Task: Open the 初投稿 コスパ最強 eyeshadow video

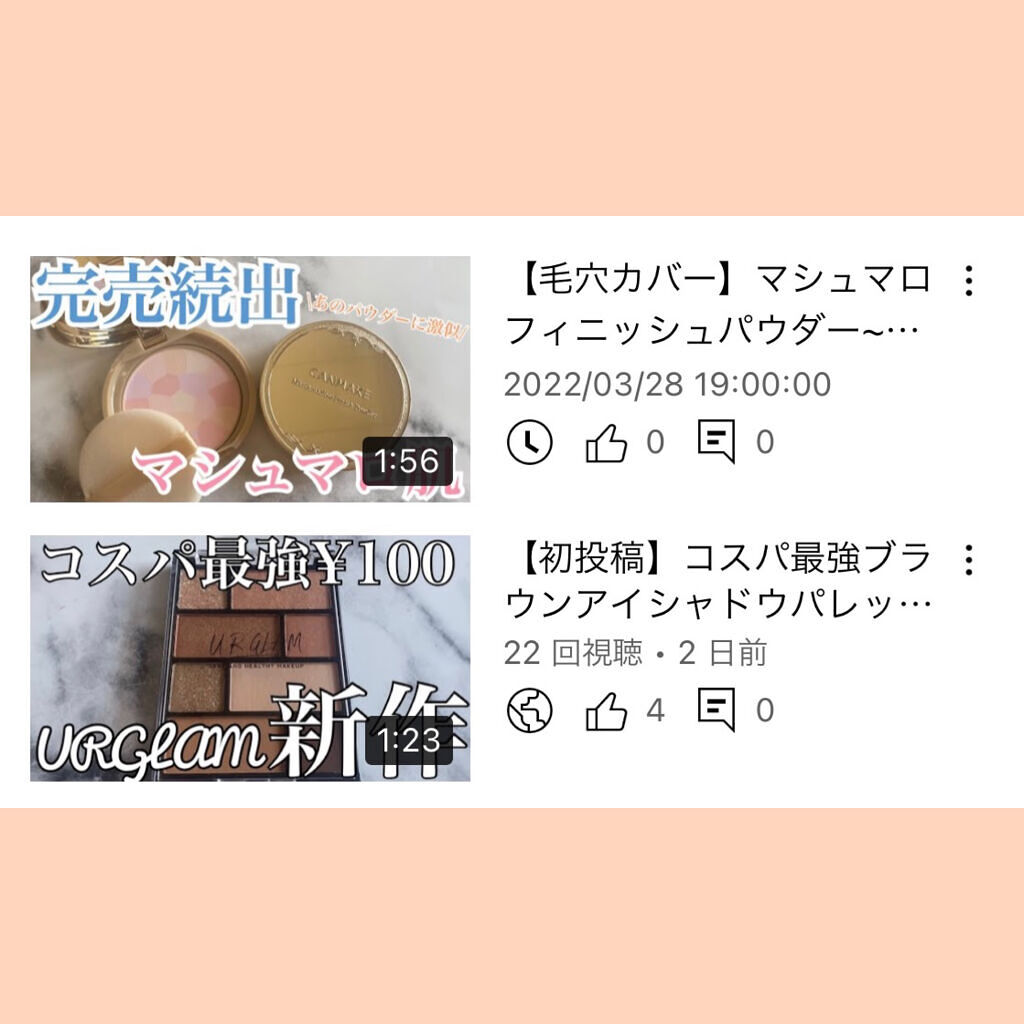Action: (x=250, y=658)
